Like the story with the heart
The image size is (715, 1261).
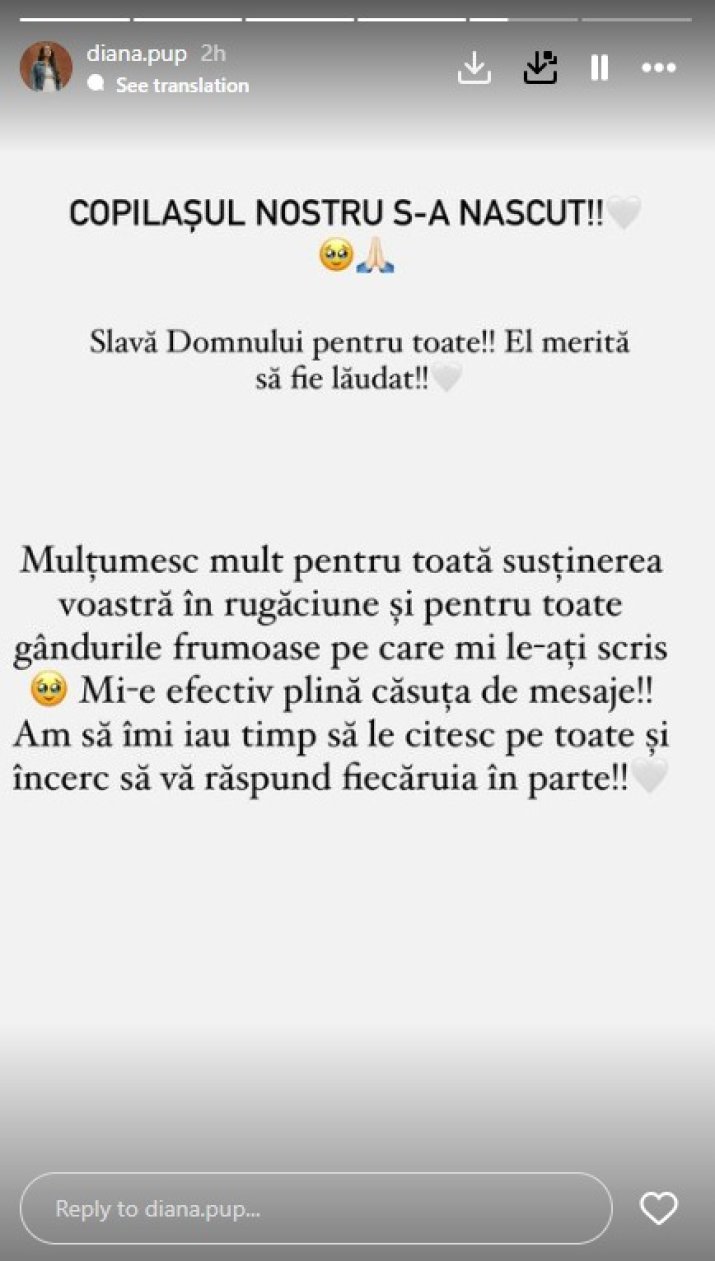click(x=658, y=1208)
